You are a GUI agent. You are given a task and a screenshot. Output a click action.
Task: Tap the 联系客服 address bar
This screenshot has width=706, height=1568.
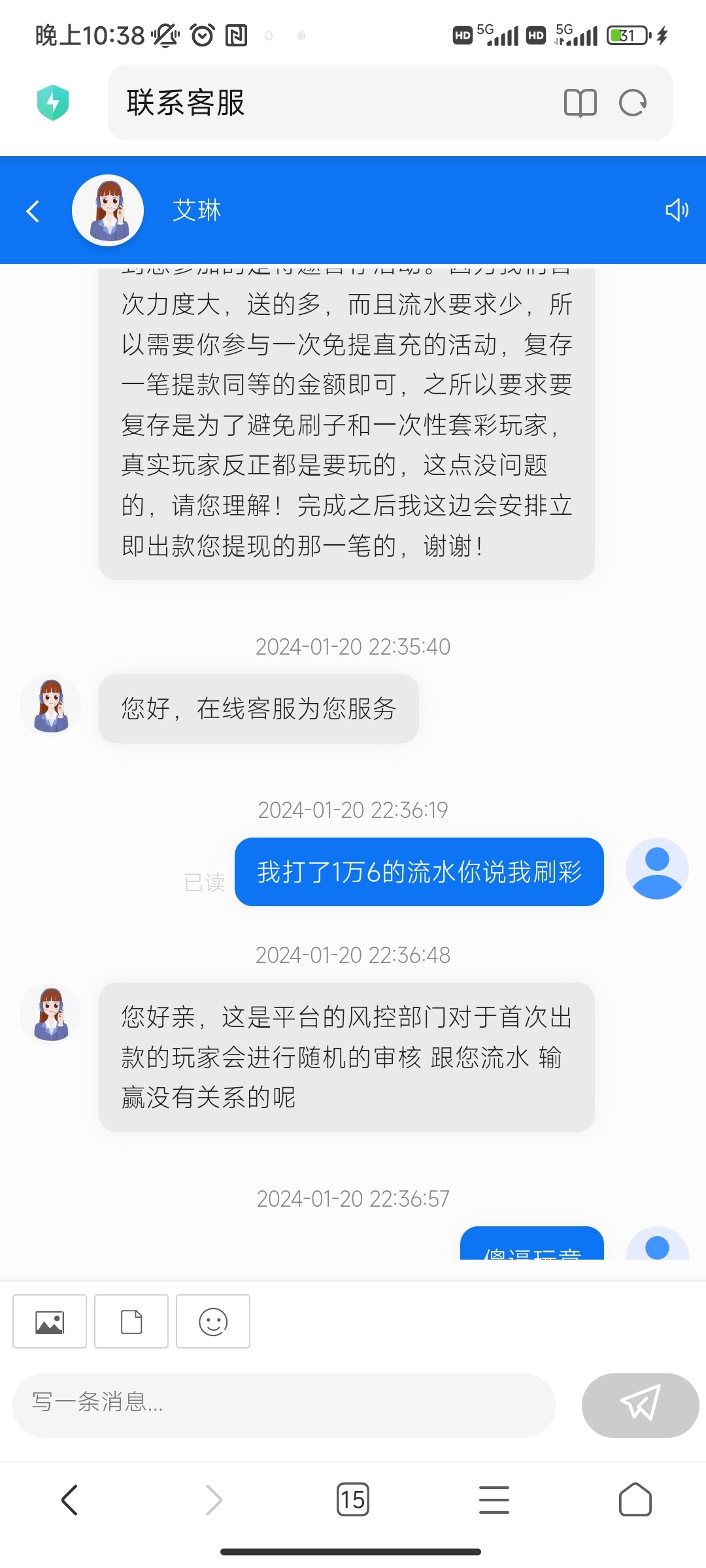point(327,103)
